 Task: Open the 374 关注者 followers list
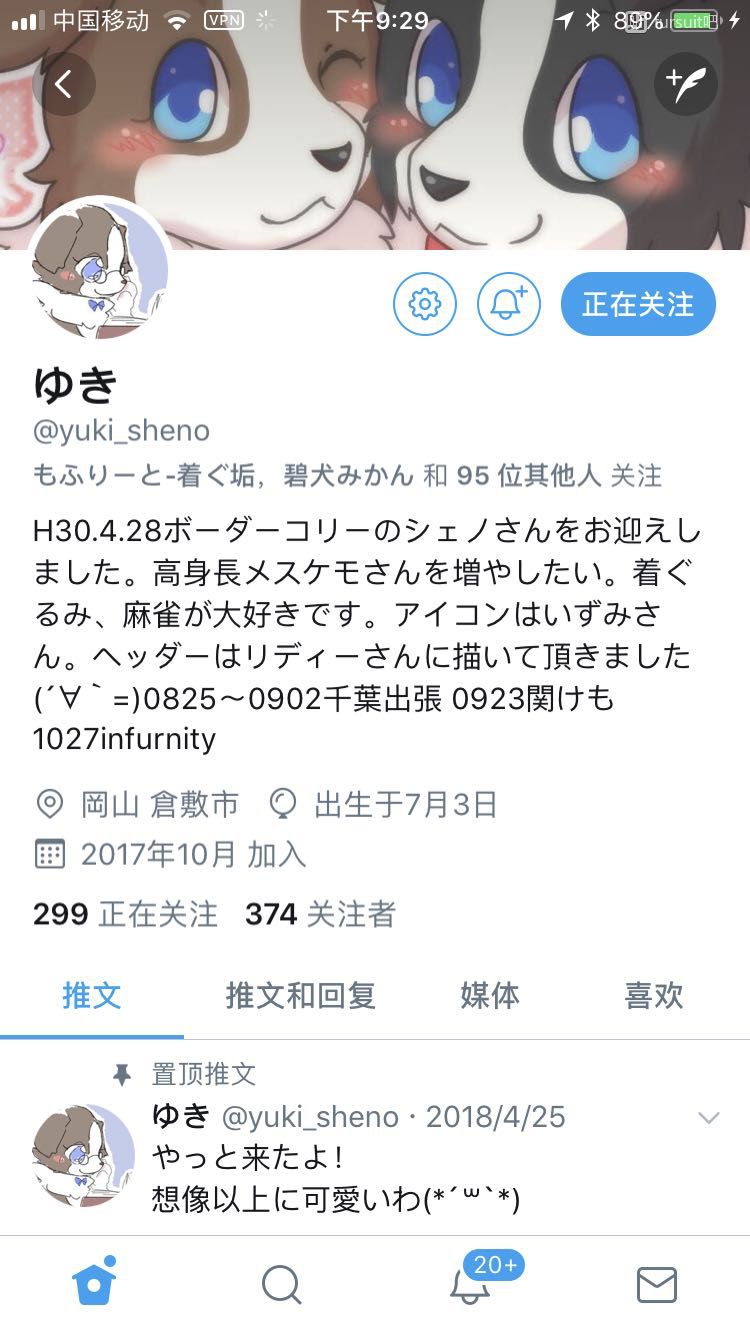320,913
